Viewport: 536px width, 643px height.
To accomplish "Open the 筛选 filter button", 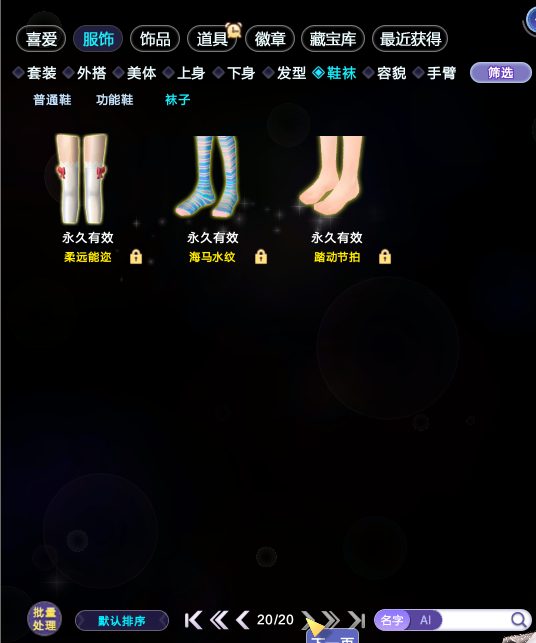I will pyautogui.click(x=500, y=73).
